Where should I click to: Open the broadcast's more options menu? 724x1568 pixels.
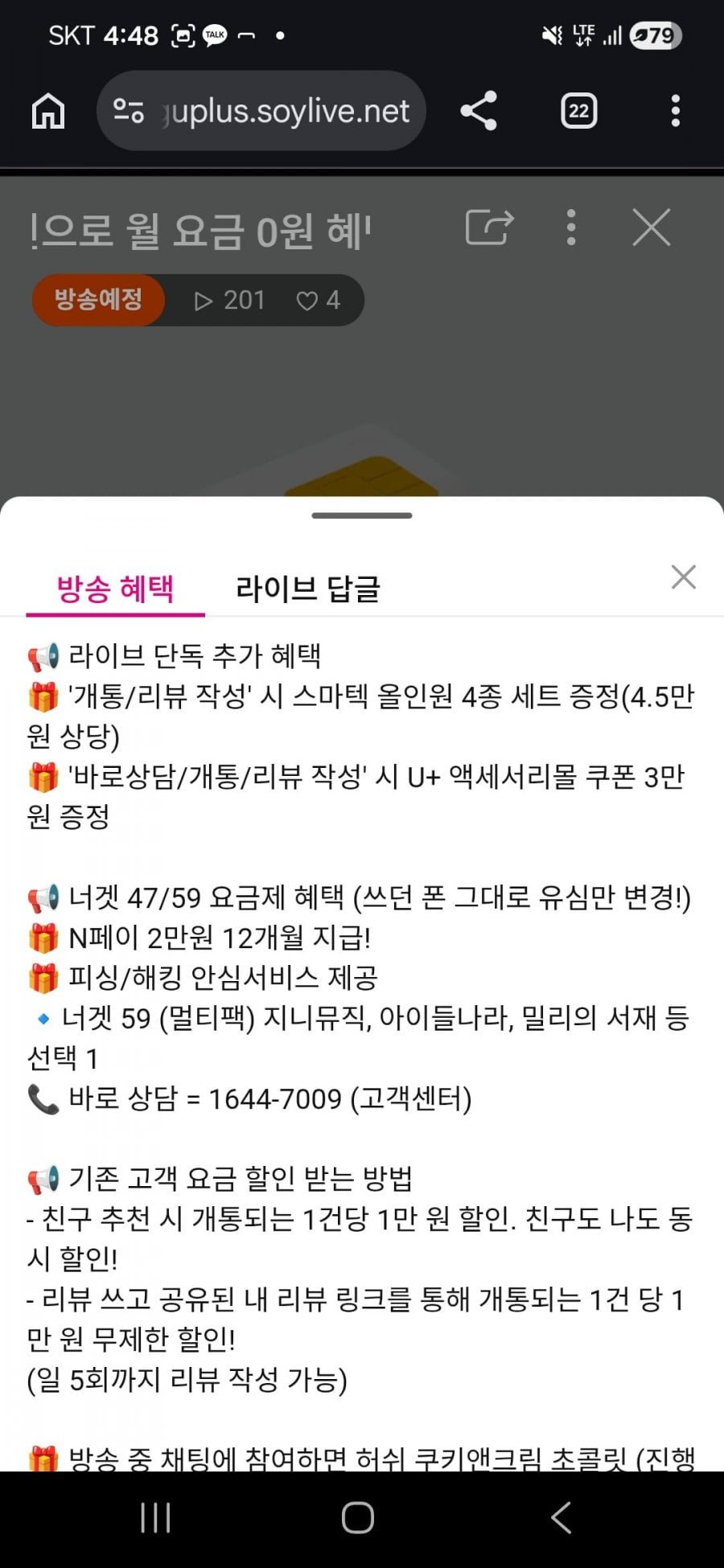571,228
